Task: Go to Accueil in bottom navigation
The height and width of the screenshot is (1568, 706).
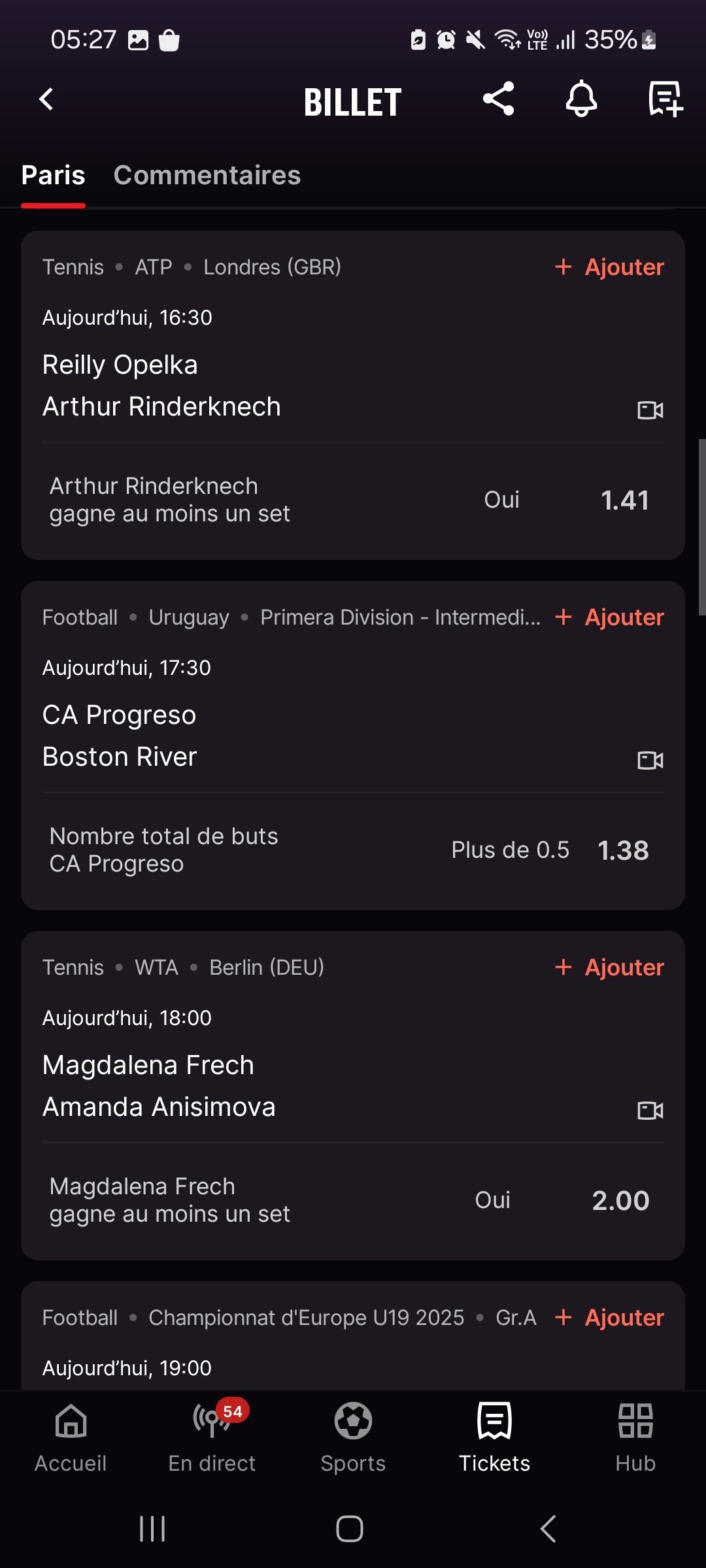Action: [x=71, y=1437]
